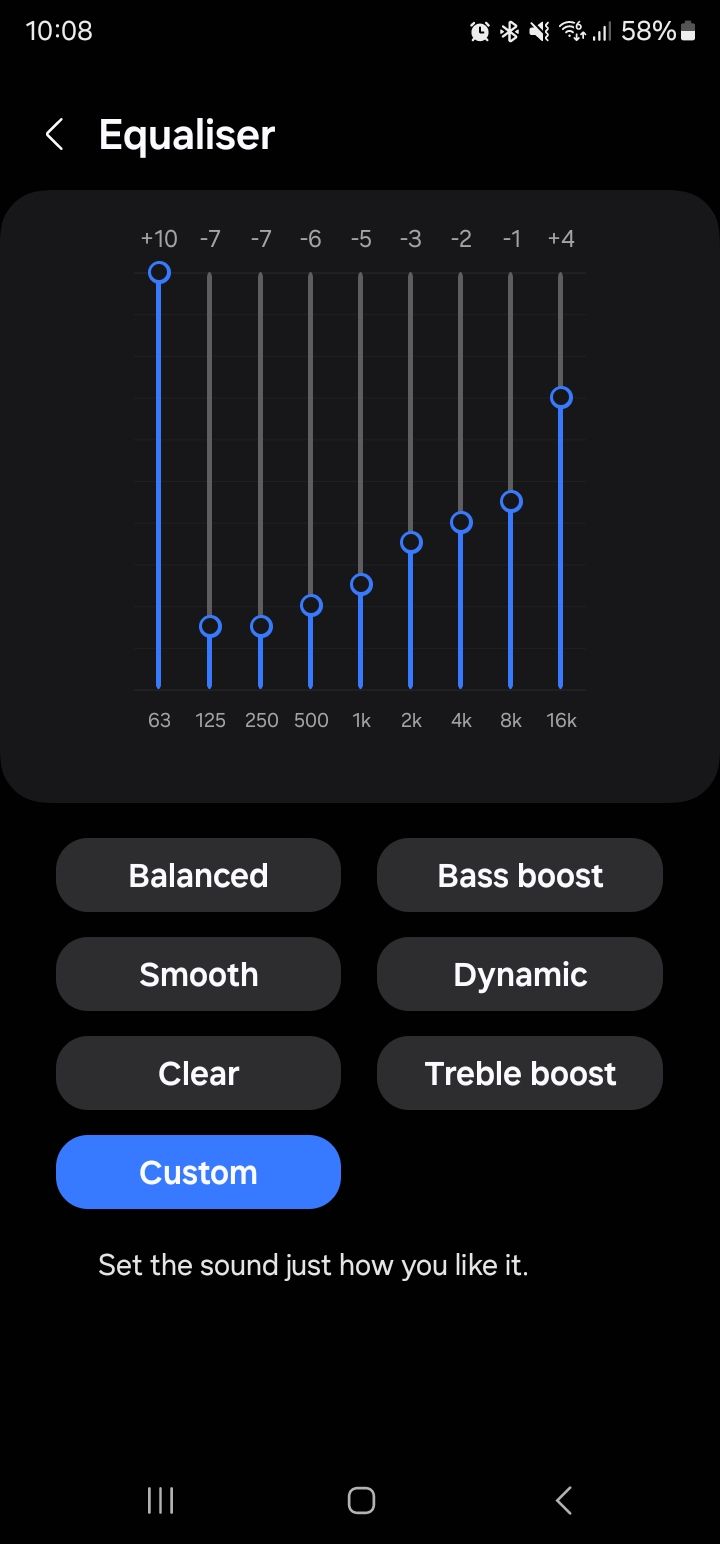Enable the Dynamic sound preset
Image resolution: width=720 pixels, height=1544 pixels.
[x=519, y=974]
